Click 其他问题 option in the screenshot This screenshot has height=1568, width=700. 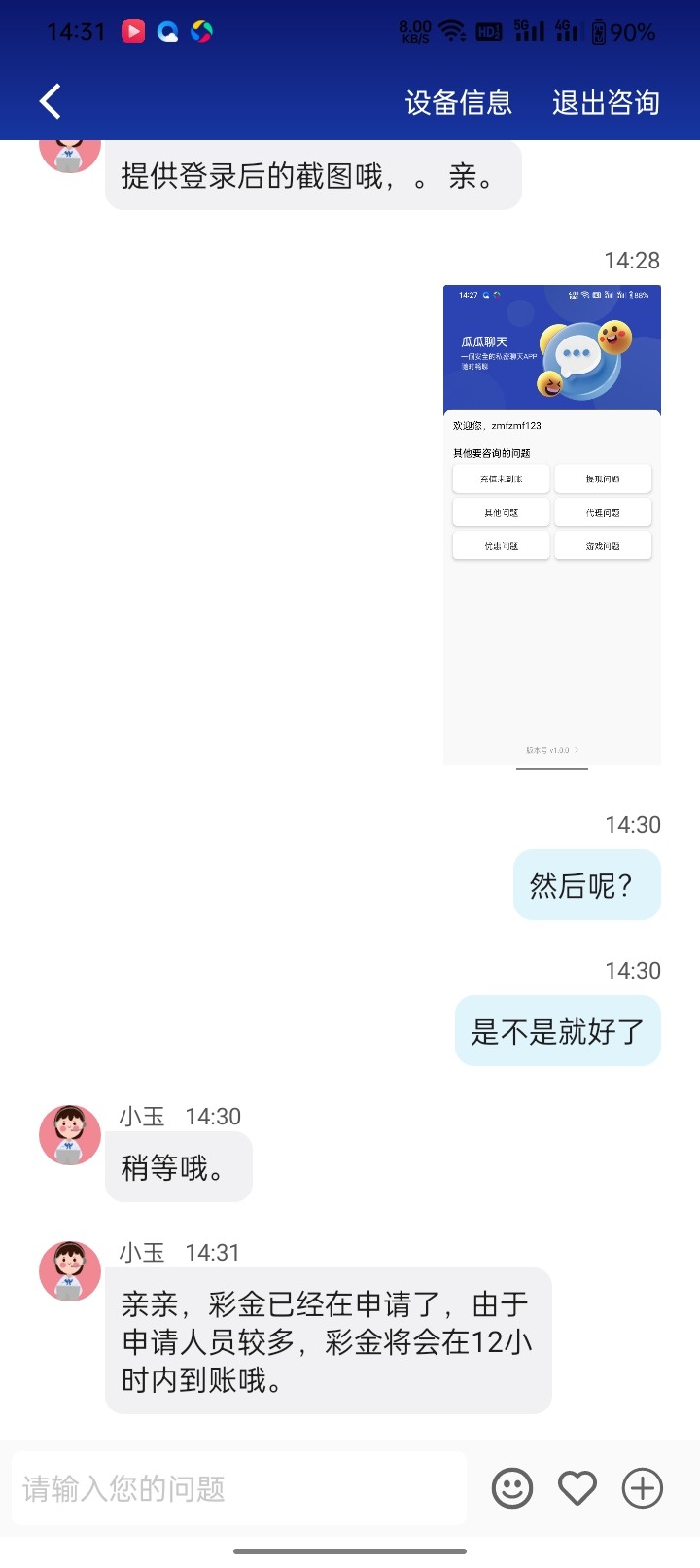pyautogui.click(x=501, y=512)
